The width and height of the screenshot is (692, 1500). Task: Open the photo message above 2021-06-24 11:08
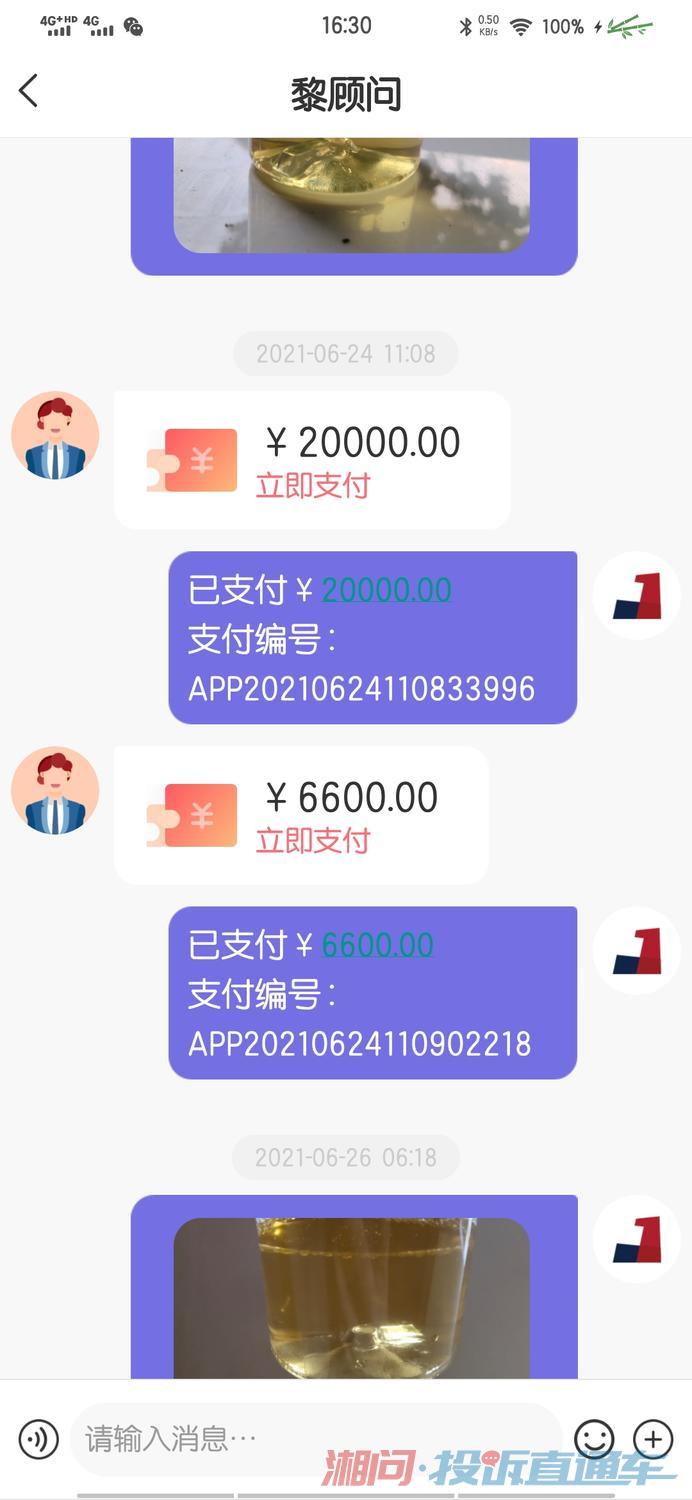(x=351, y=195)
